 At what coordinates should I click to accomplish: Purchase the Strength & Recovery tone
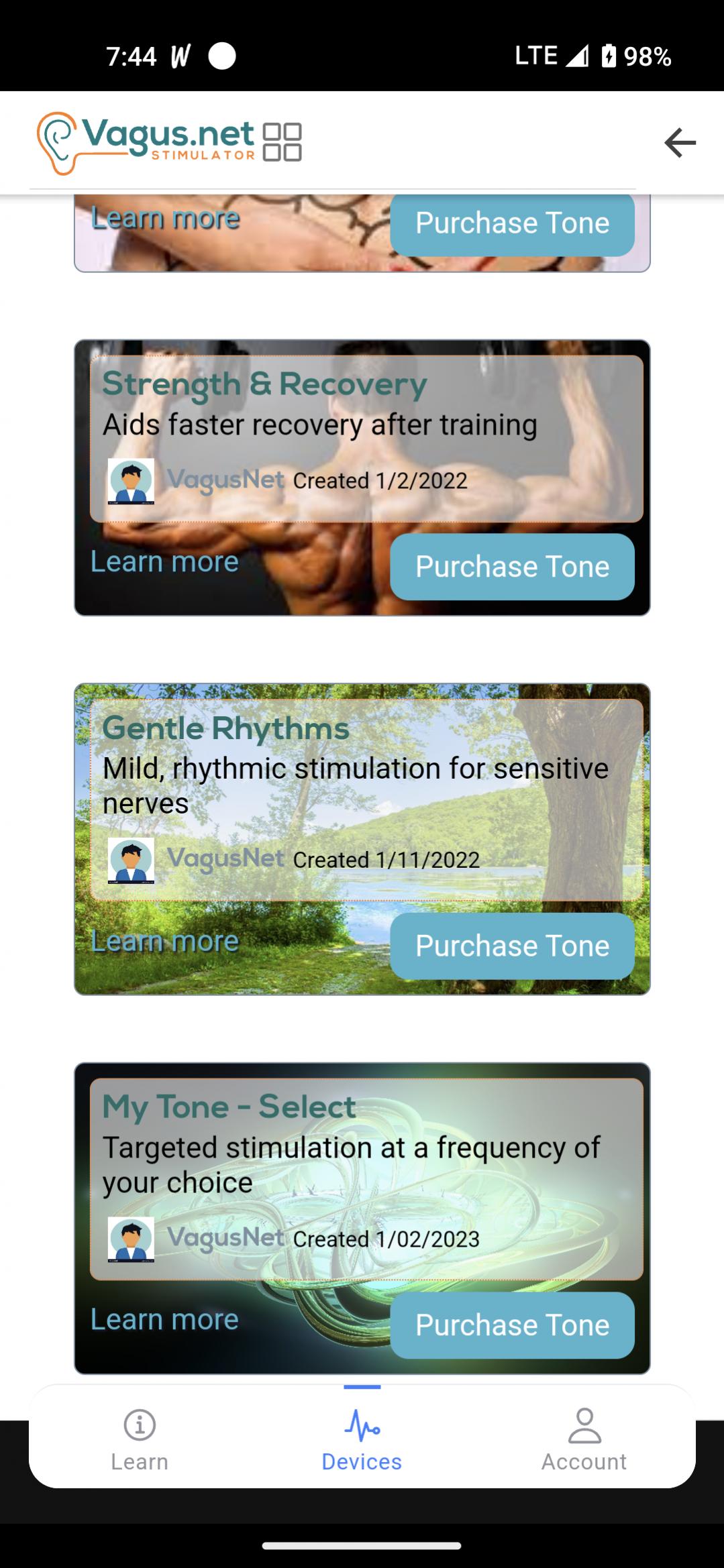tap(512, 567)
